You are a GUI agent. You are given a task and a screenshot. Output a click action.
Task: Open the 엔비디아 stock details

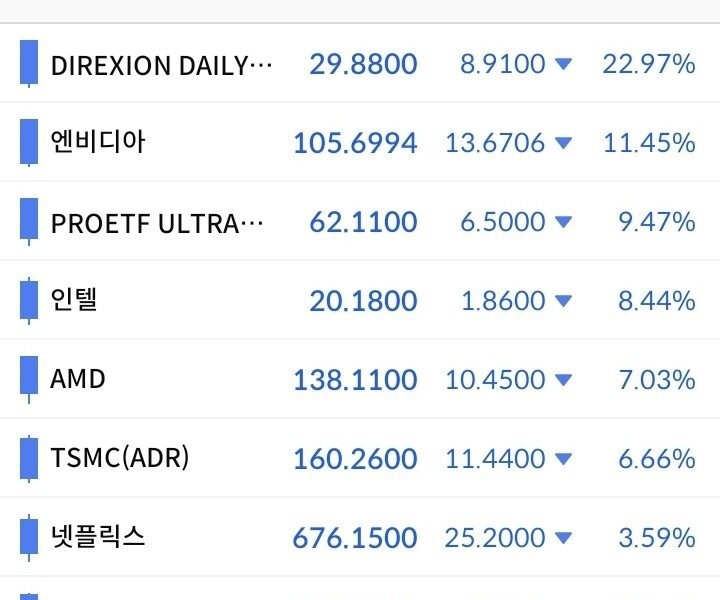[98, 142]
